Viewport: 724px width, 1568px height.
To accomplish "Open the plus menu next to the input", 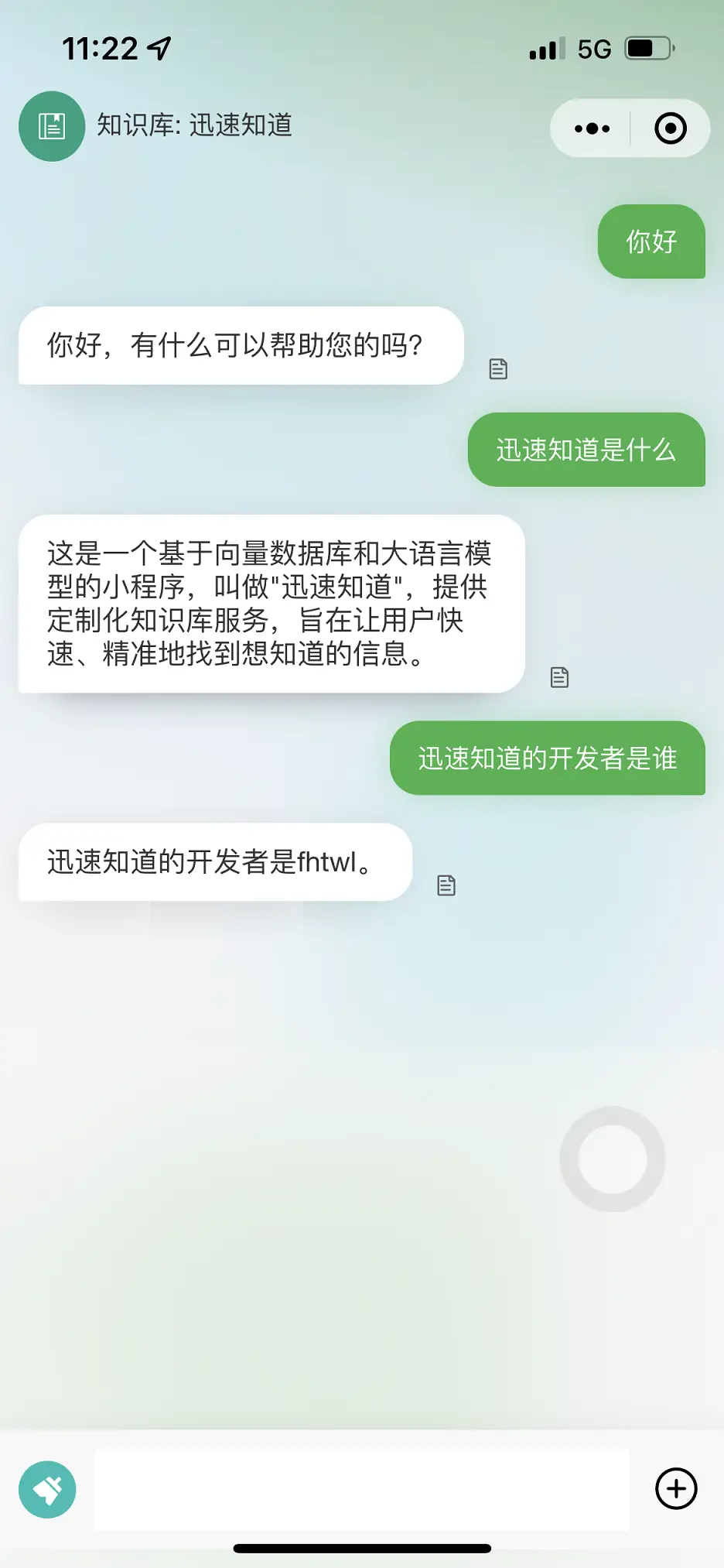I will 676,1488.
